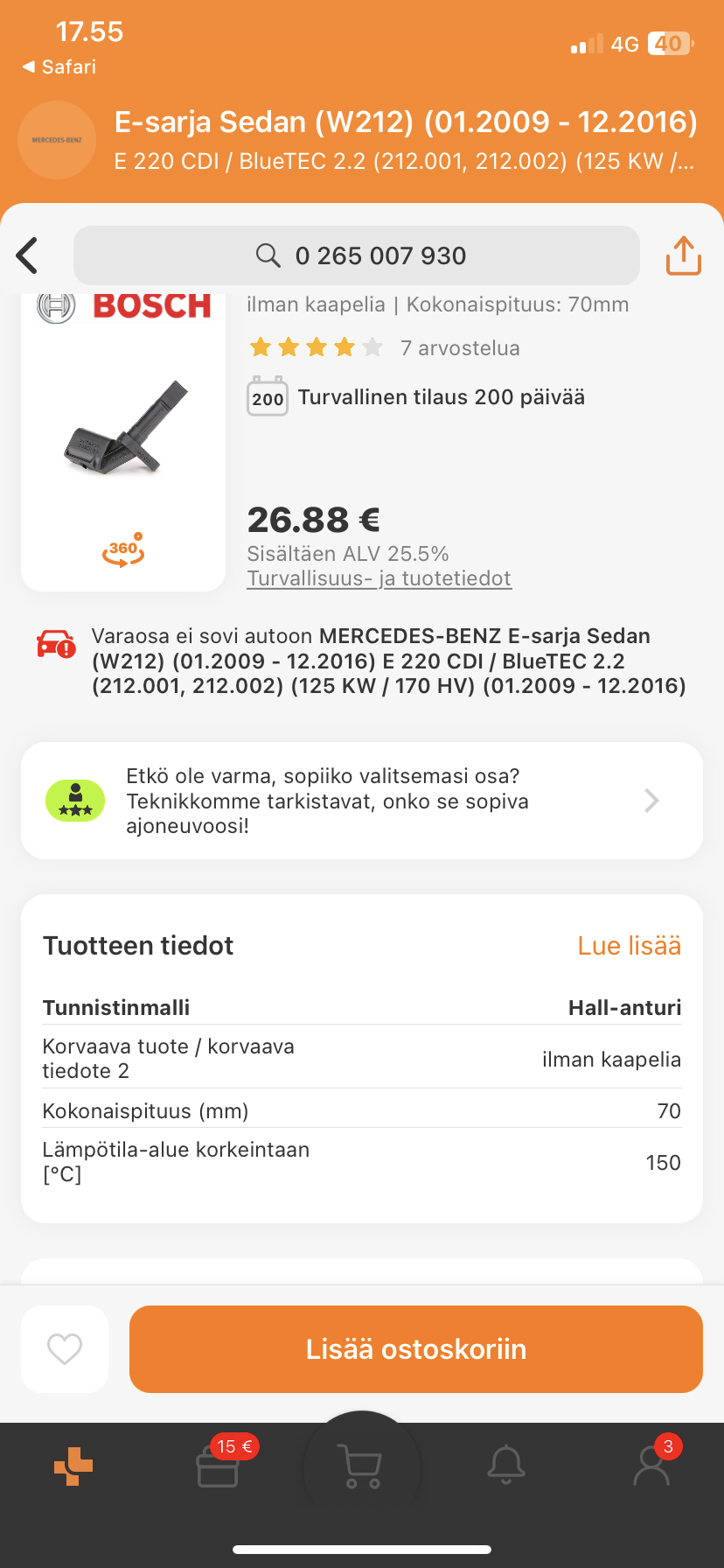The height and width of the screenshot is (1568, 724).
Task: Open the notifications bell tab
Action: (505, 1466)
